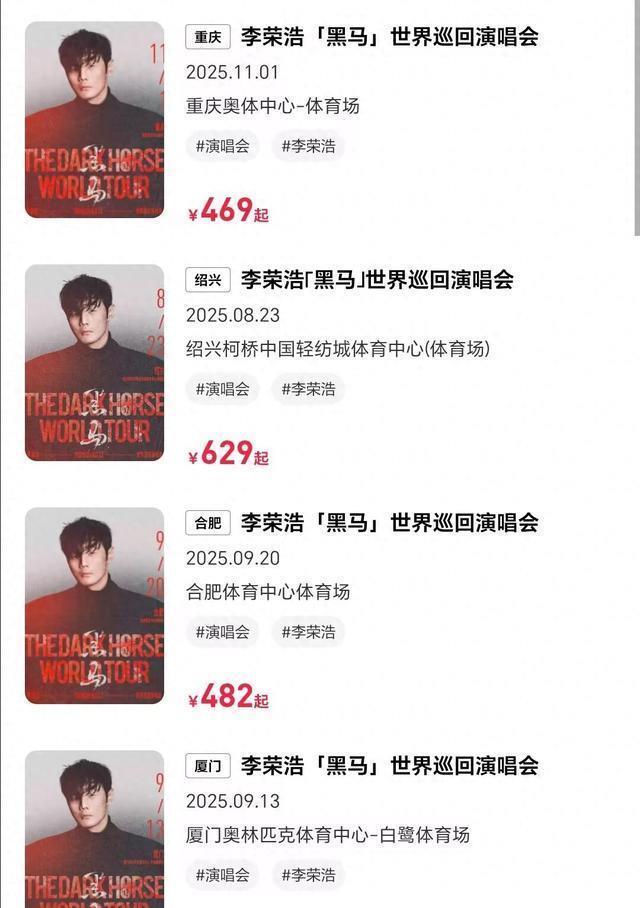Tap the #演唱会 tag under the 重庆 show
Image resolution: width=640 pixels, height=908 pixels.
(x=222, y=146)
